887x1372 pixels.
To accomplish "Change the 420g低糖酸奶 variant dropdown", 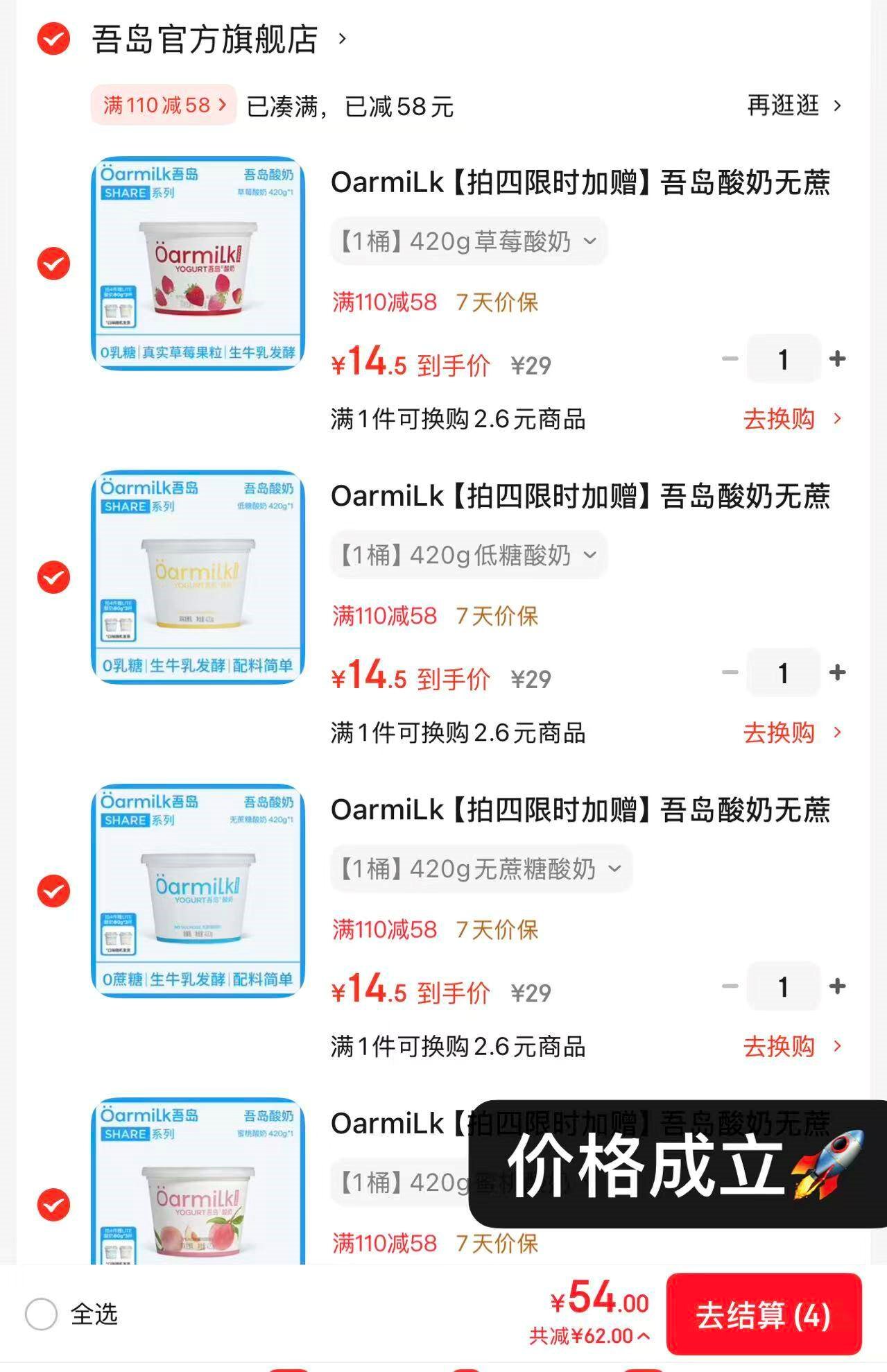I will (x=469, y=555).
